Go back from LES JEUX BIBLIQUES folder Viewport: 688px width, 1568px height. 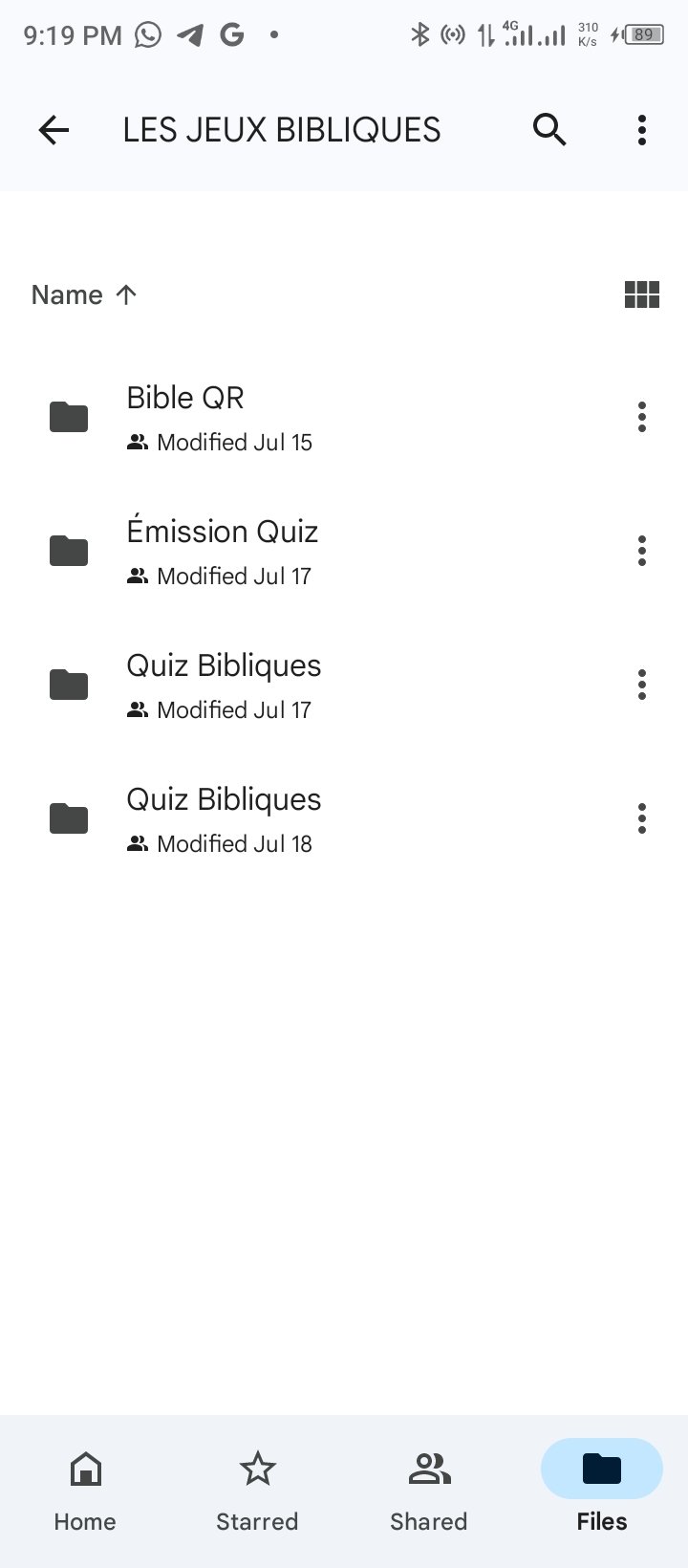pyautogui.click(x=54, y=130)
